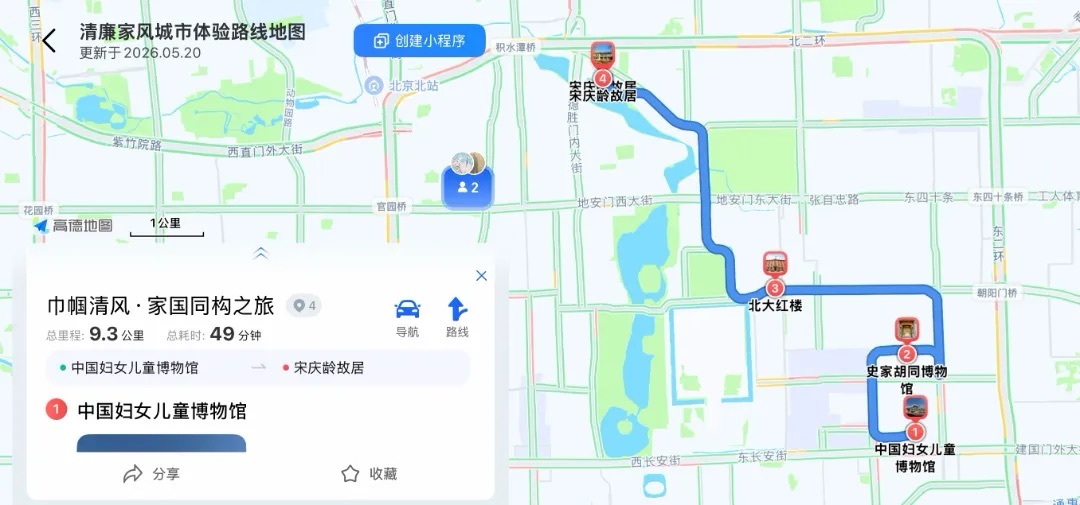The image size is (1080, 505).
Task: Start 导航 car navigation
Action: click(407, 318)
